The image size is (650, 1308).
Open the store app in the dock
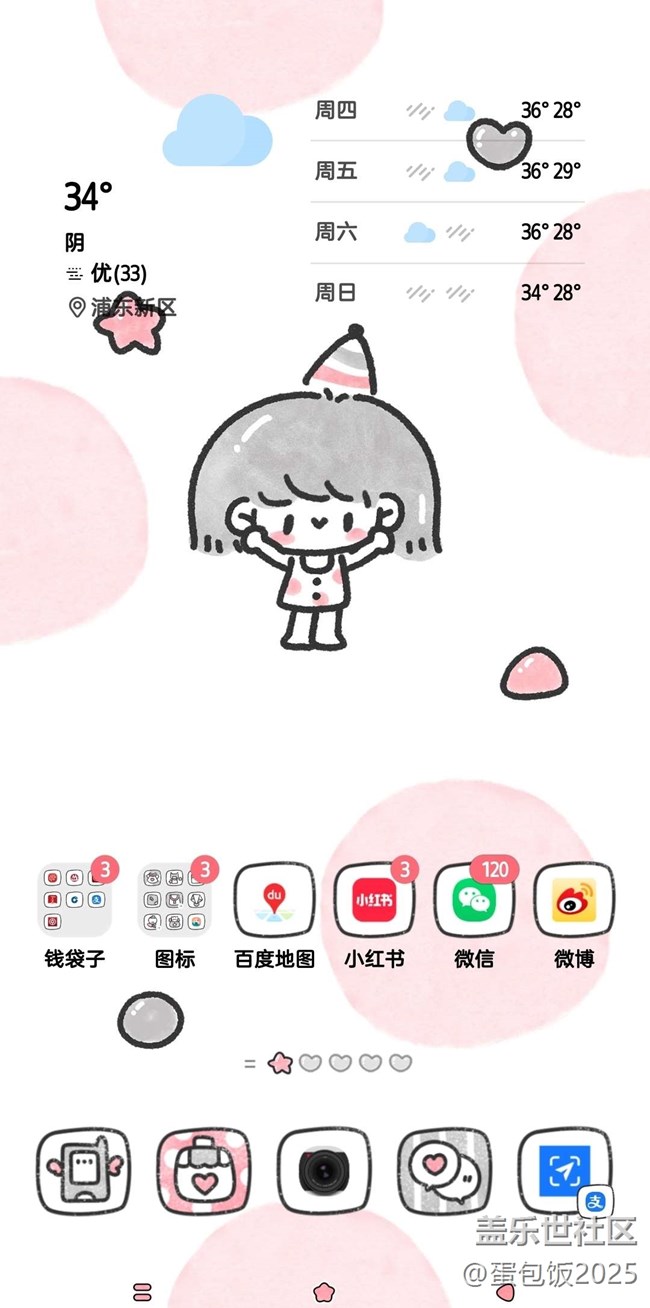tap(204, 1171)
